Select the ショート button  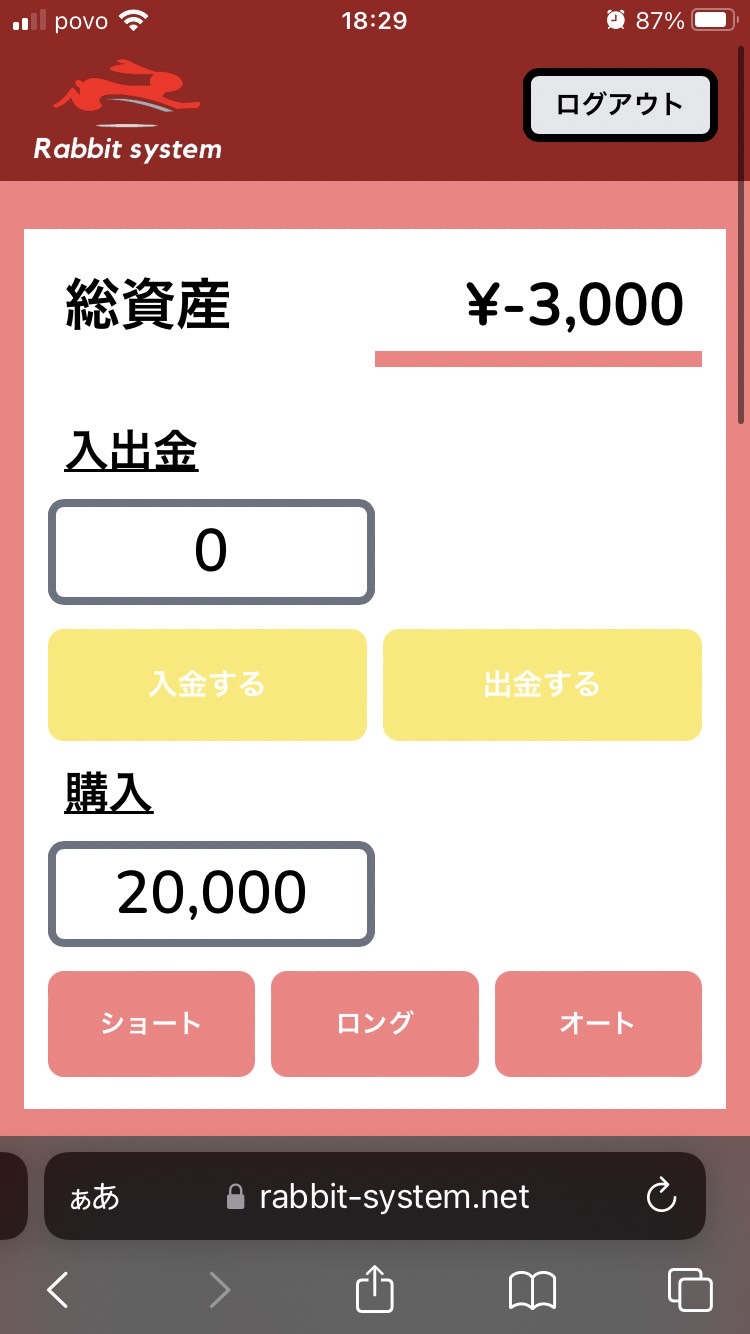click(151, 1024)
